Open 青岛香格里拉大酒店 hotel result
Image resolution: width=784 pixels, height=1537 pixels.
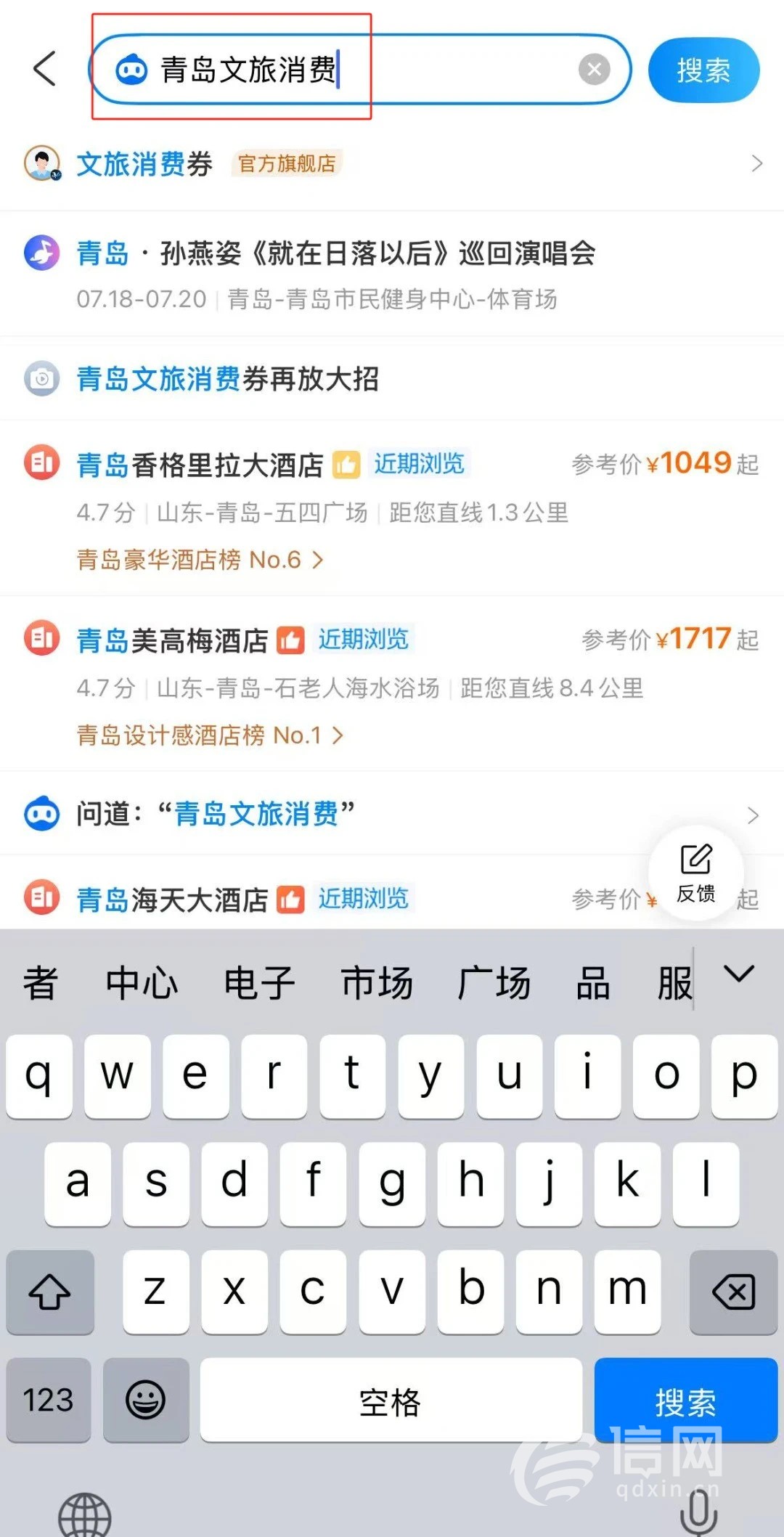pyautogui.click(x=200, y=465)
